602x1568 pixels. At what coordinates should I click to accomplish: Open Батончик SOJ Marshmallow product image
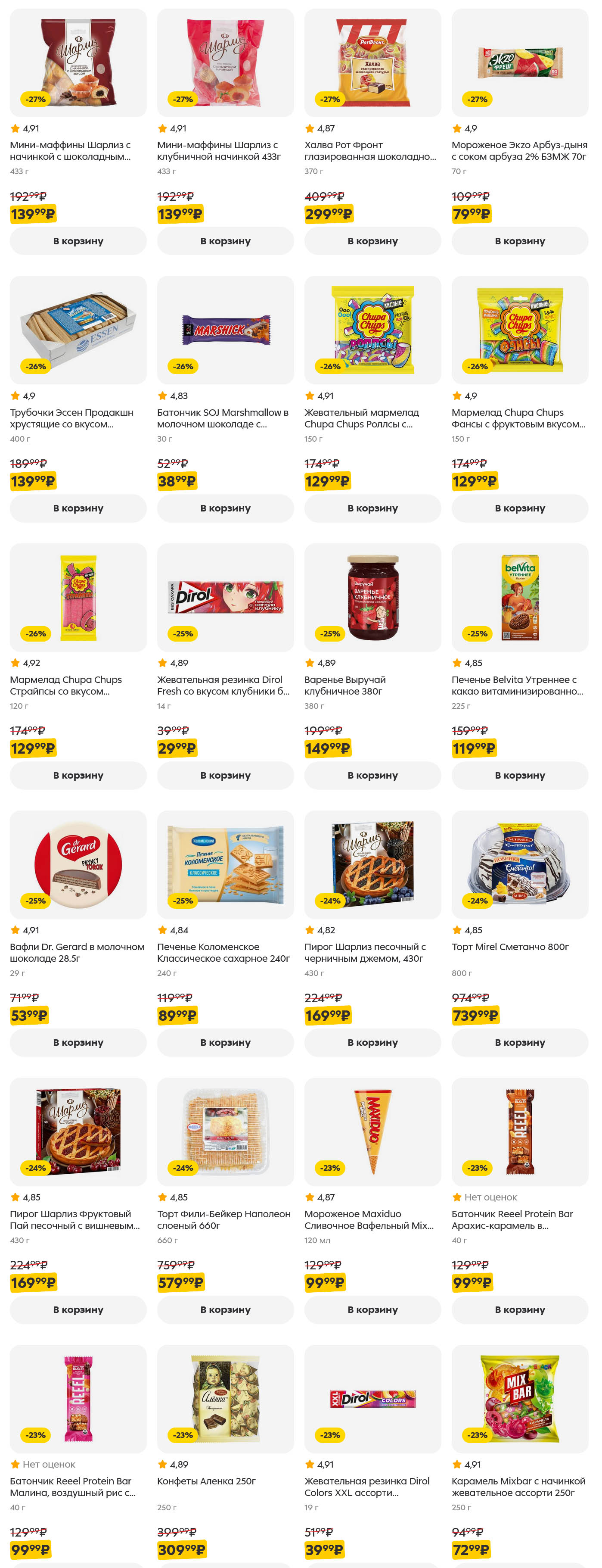coord(225,330)
